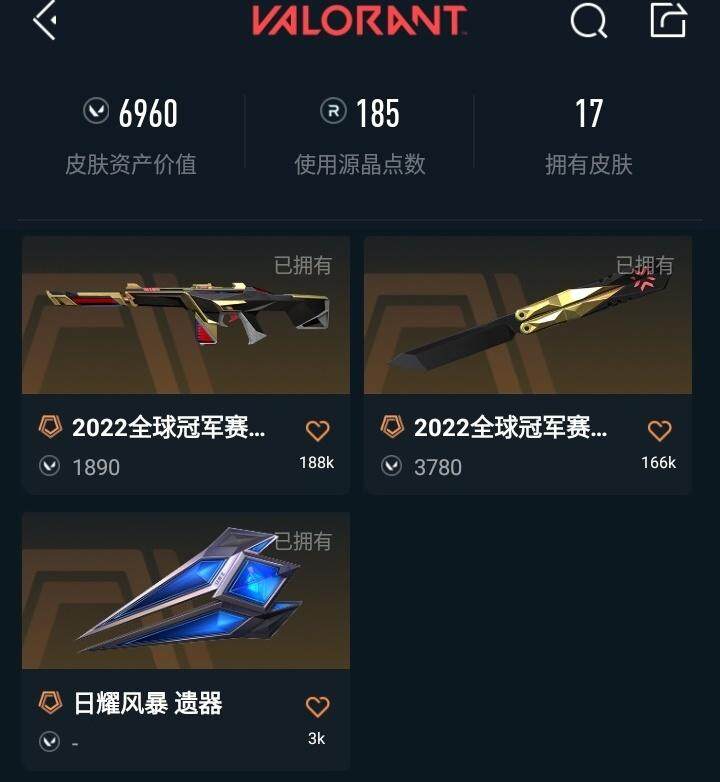Go back using the top-left arrow
Viewport: 720px width, 782px height.
44,21
